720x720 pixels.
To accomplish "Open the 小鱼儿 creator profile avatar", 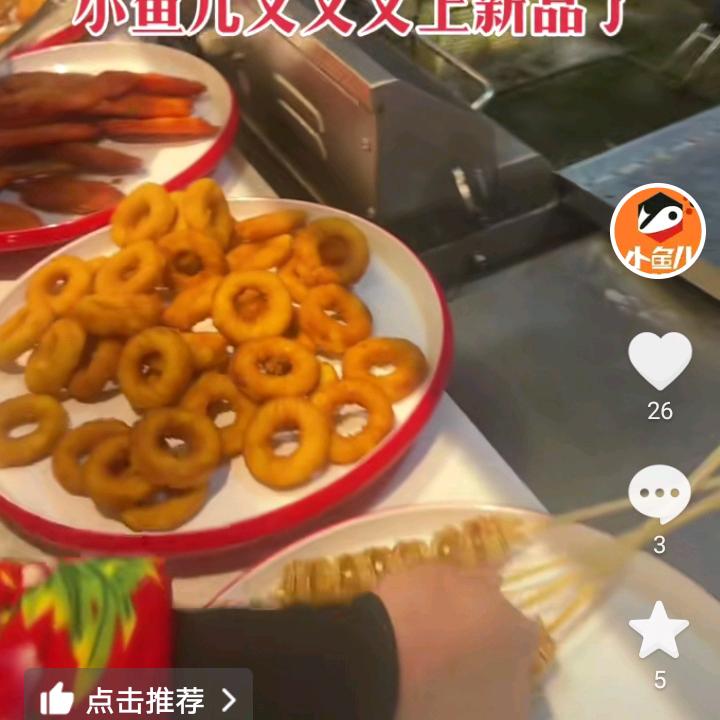I will [x=658, y=232].
